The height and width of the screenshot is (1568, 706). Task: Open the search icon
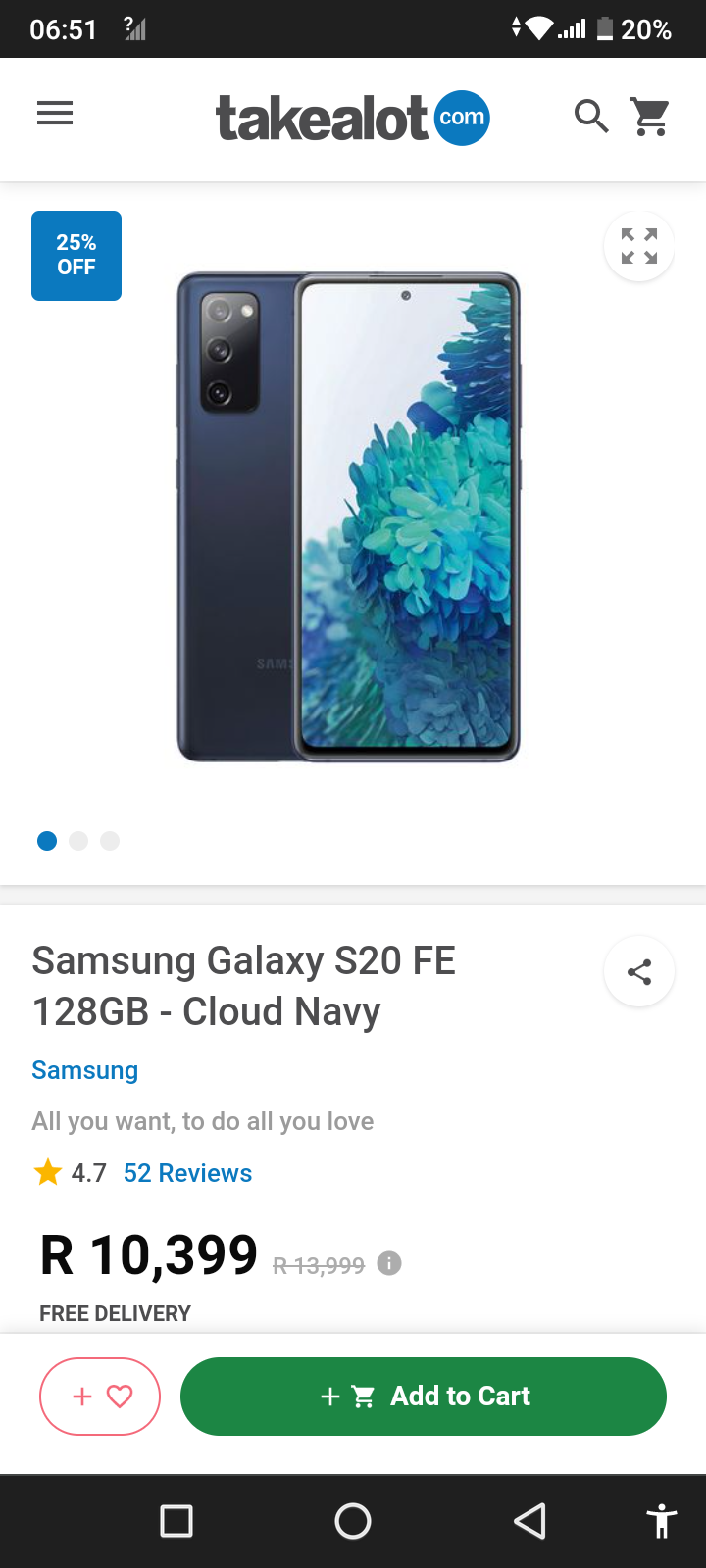[x=591, y=116]
